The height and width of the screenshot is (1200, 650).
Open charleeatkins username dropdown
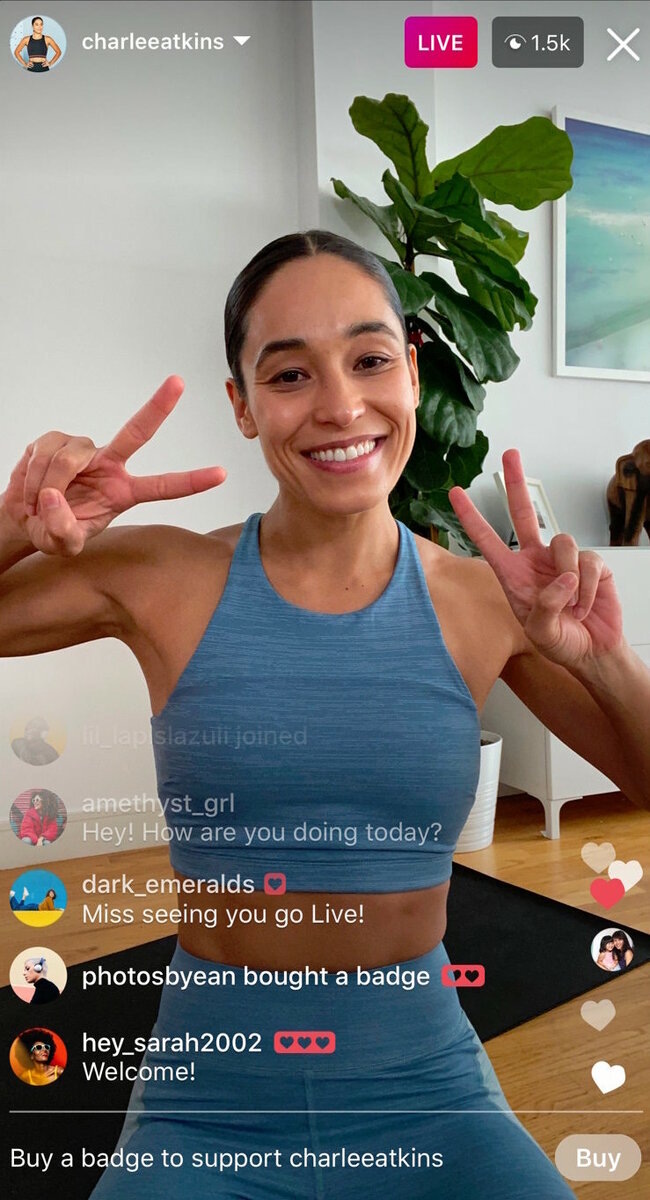click(x=241, y=42)
